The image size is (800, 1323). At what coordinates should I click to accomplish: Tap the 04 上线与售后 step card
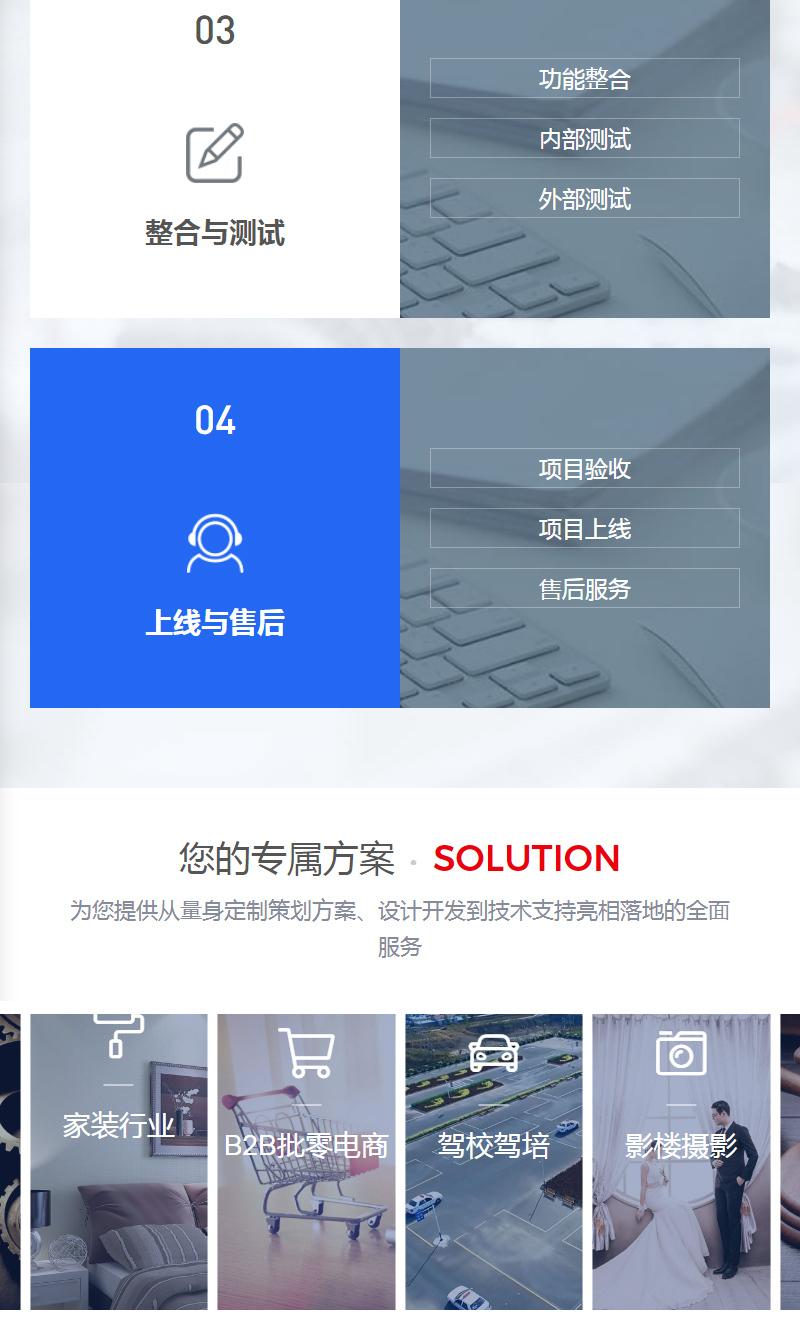(x=215, y=528)
